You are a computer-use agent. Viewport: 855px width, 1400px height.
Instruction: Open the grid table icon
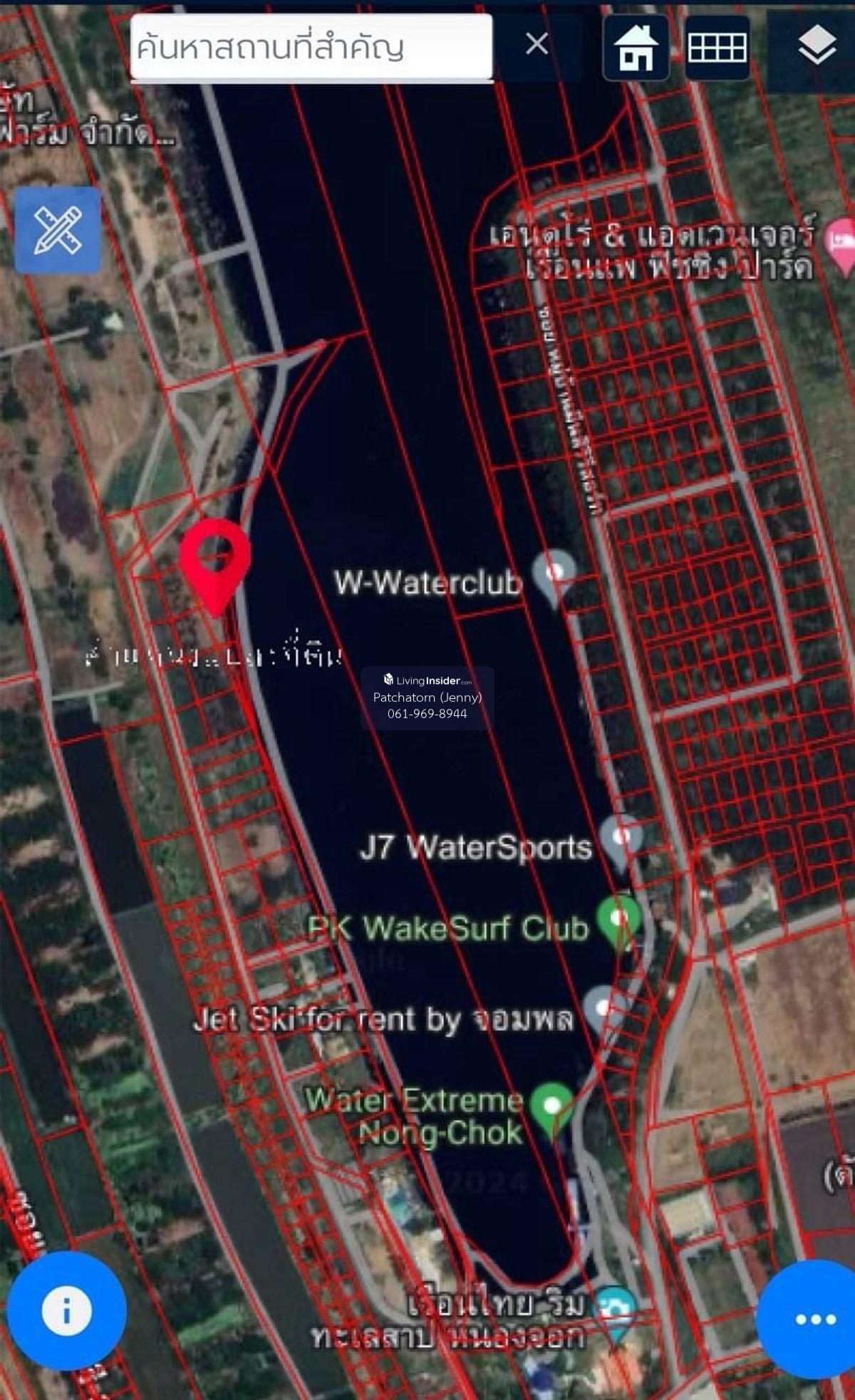tap(717, 48)
